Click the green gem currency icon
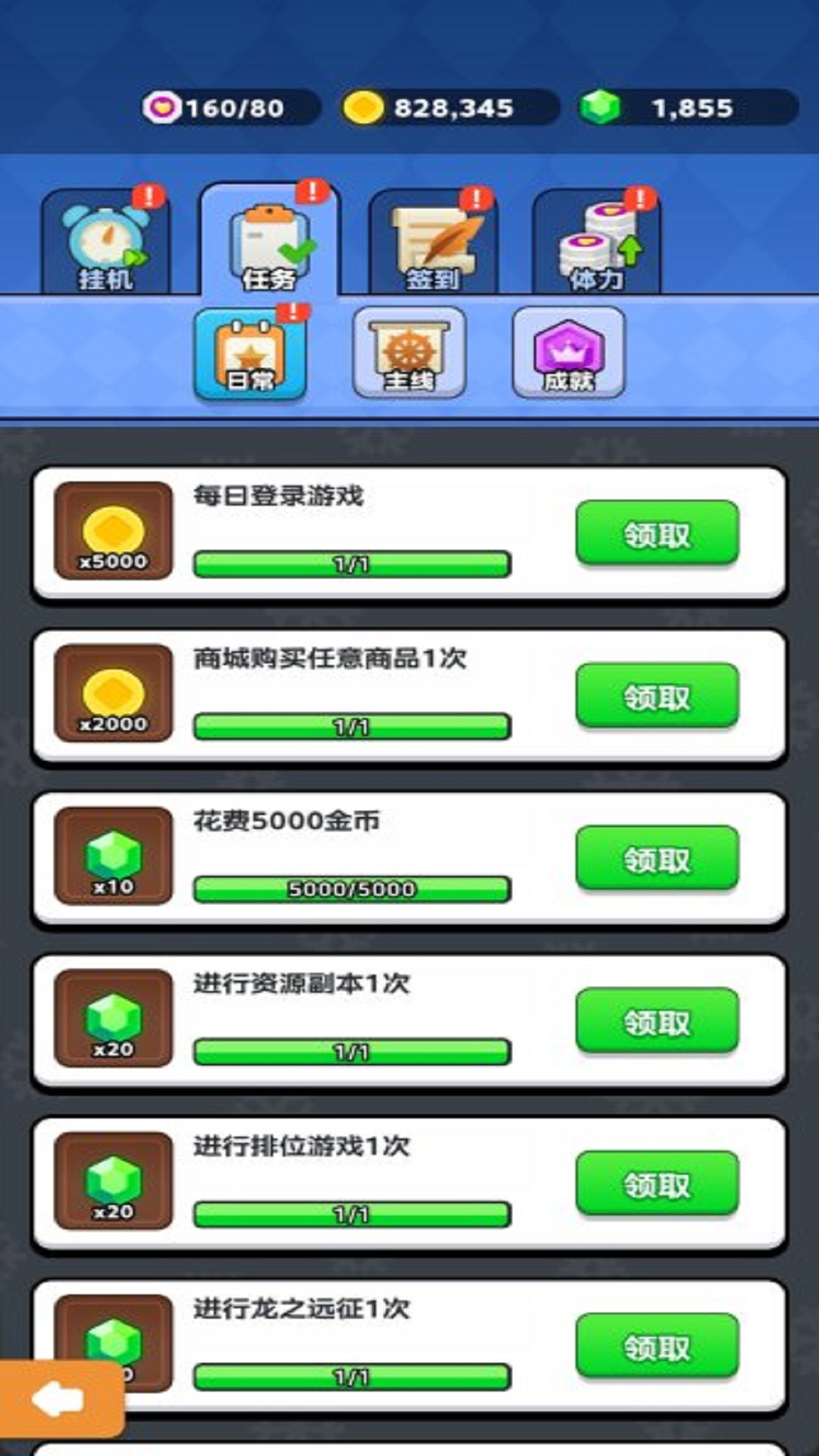Image resolution: width=819 pixels, height=1456 pixels. pos(599,107)
